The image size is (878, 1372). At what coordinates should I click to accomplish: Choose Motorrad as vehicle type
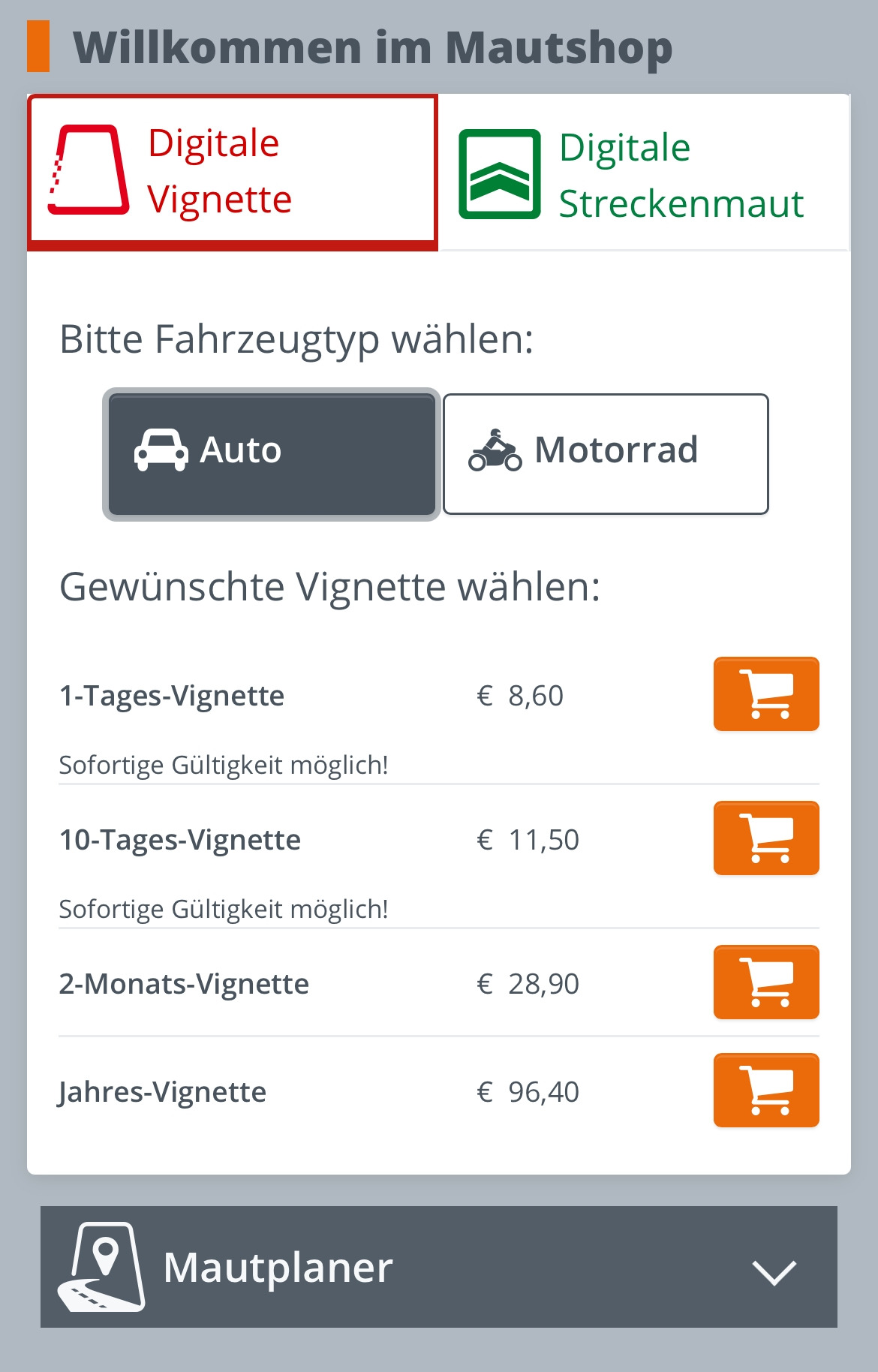606,454
